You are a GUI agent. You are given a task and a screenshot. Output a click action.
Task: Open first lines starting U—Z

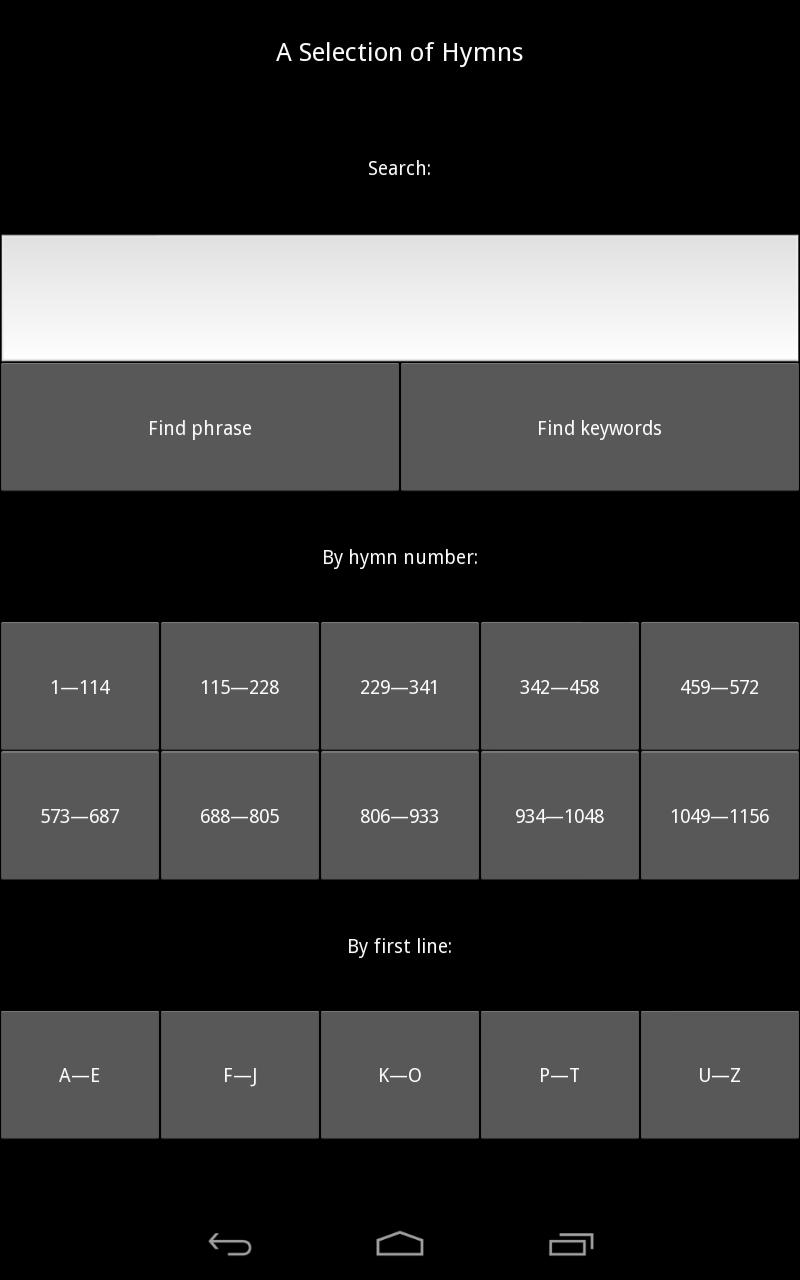pyautogui.click(x=720, y=1075)
